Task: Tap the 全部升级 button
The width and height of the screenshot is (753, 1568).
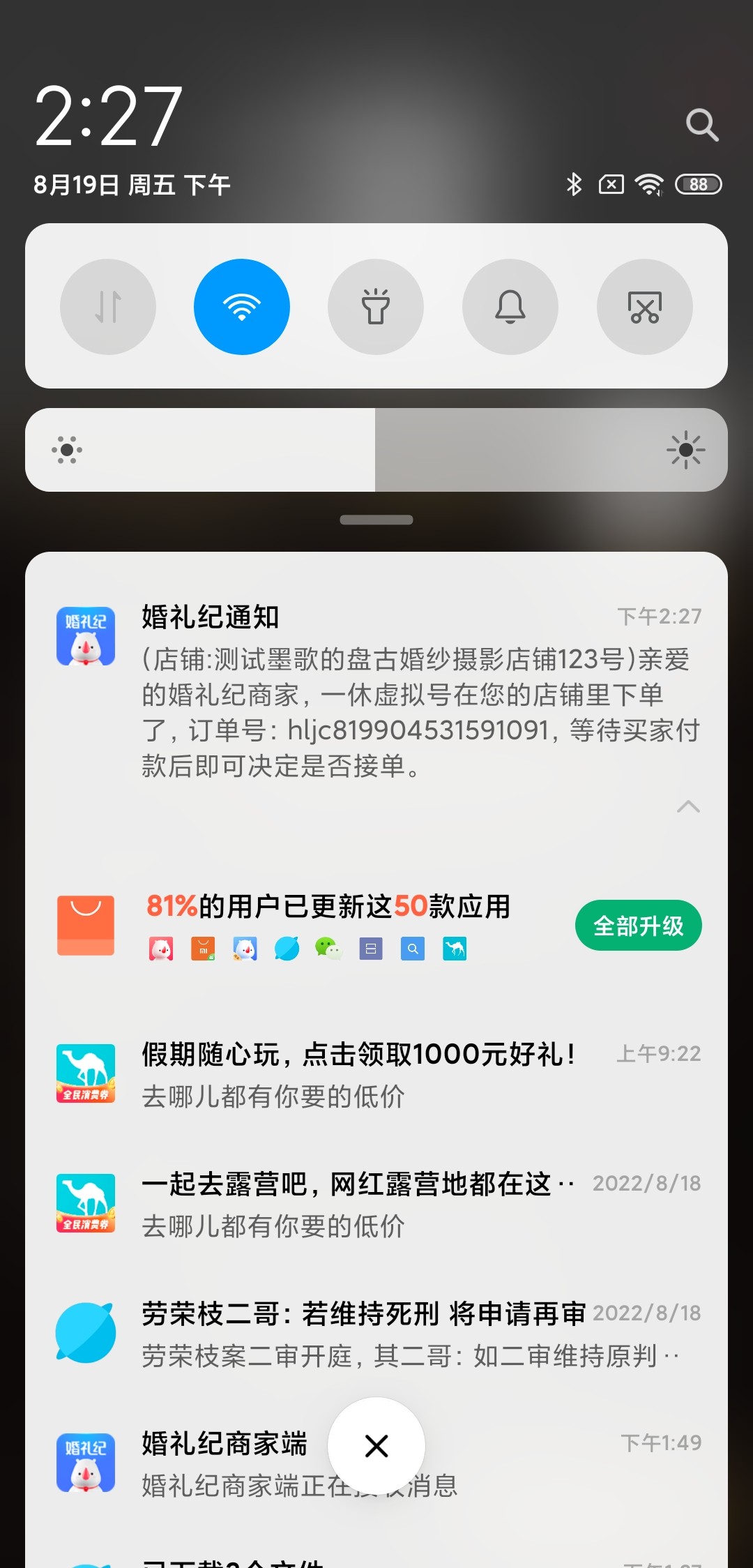Action: (638, 926)
